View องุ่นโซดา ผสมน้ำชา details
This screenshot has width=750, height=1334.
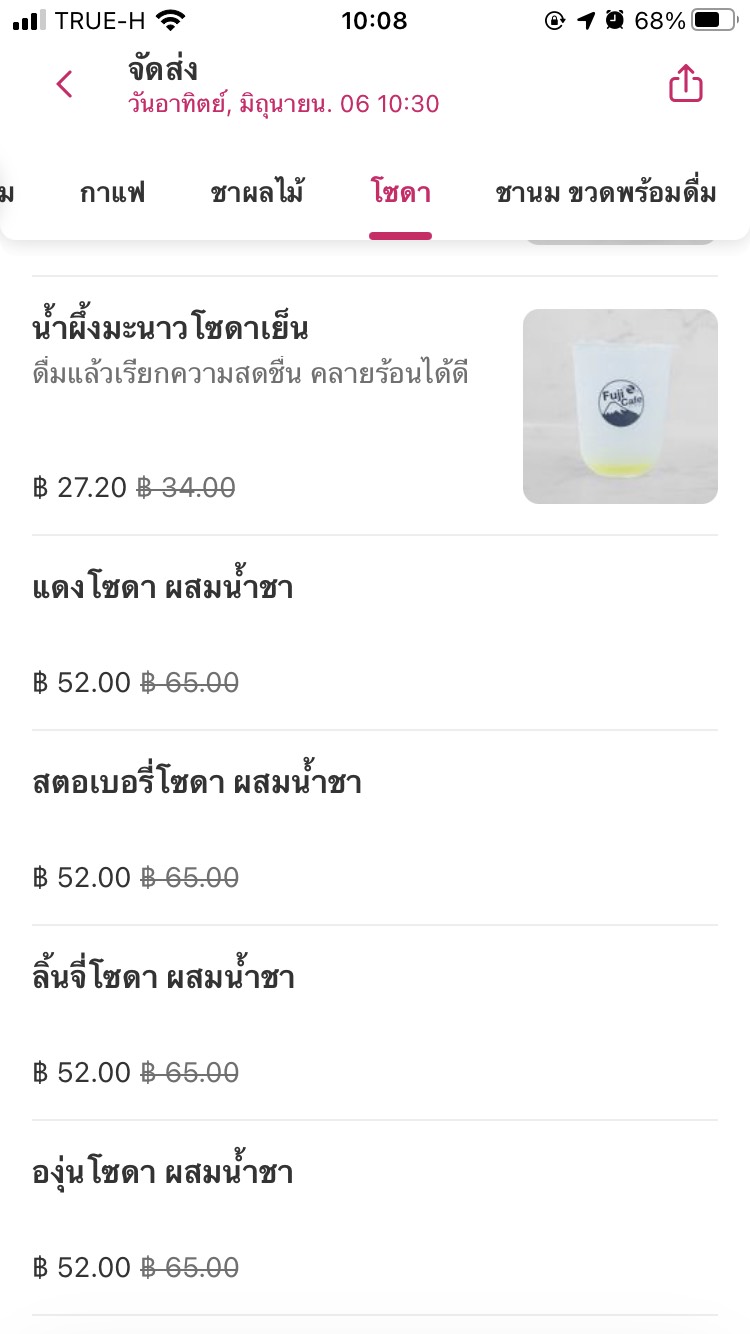pyautogui.click(x=375, y=1218)
